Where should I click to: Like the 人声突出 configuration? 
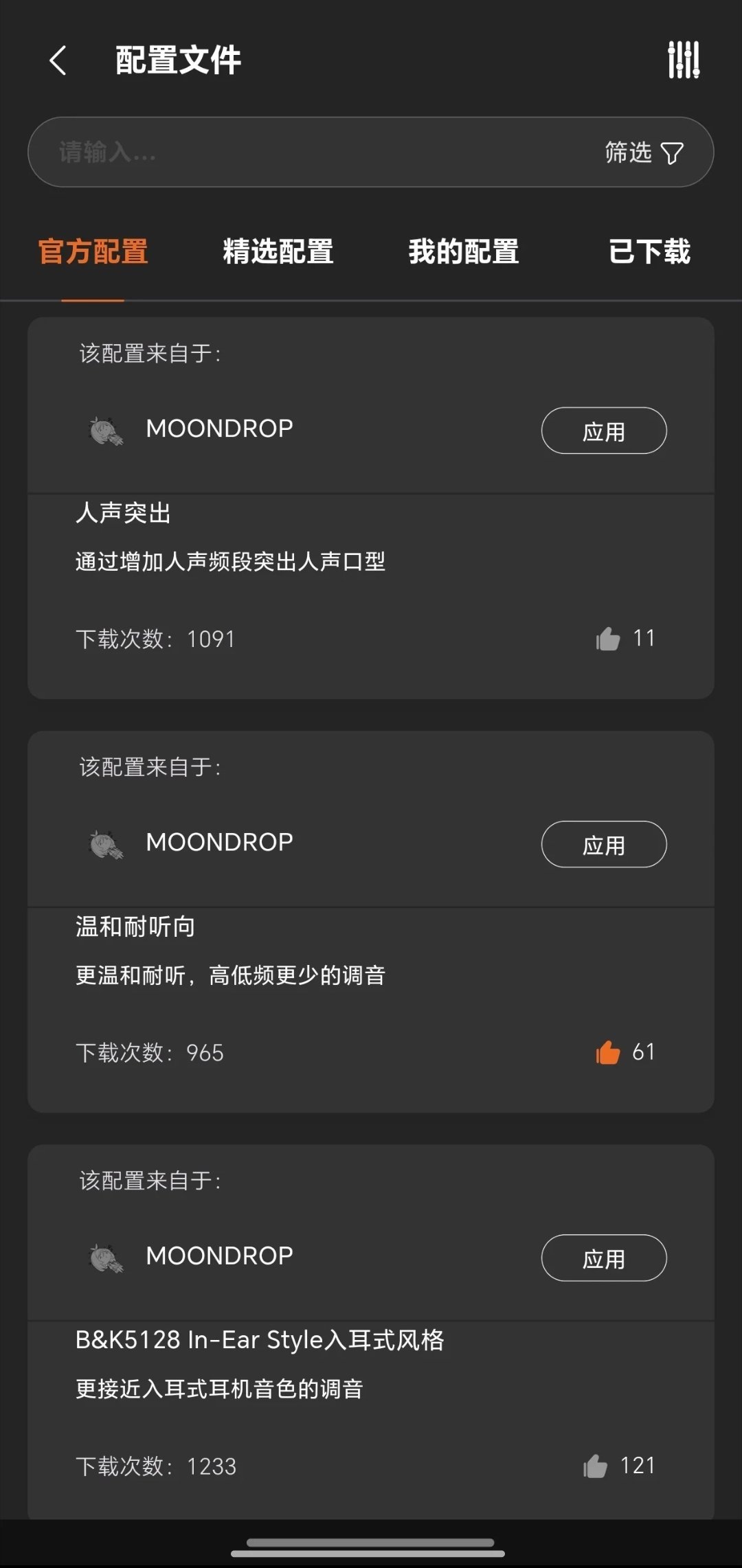pyautogui.click(x=608, y=639)
